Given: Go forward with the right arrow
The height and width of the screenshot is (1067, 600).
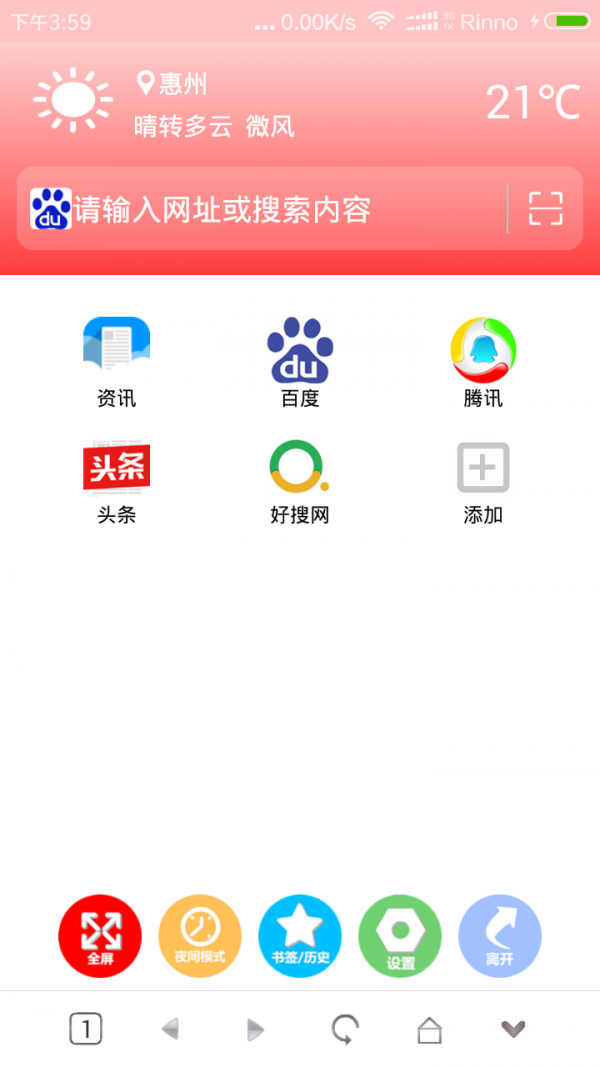Looking at the screenshot, I should (x=256, y=1028).
